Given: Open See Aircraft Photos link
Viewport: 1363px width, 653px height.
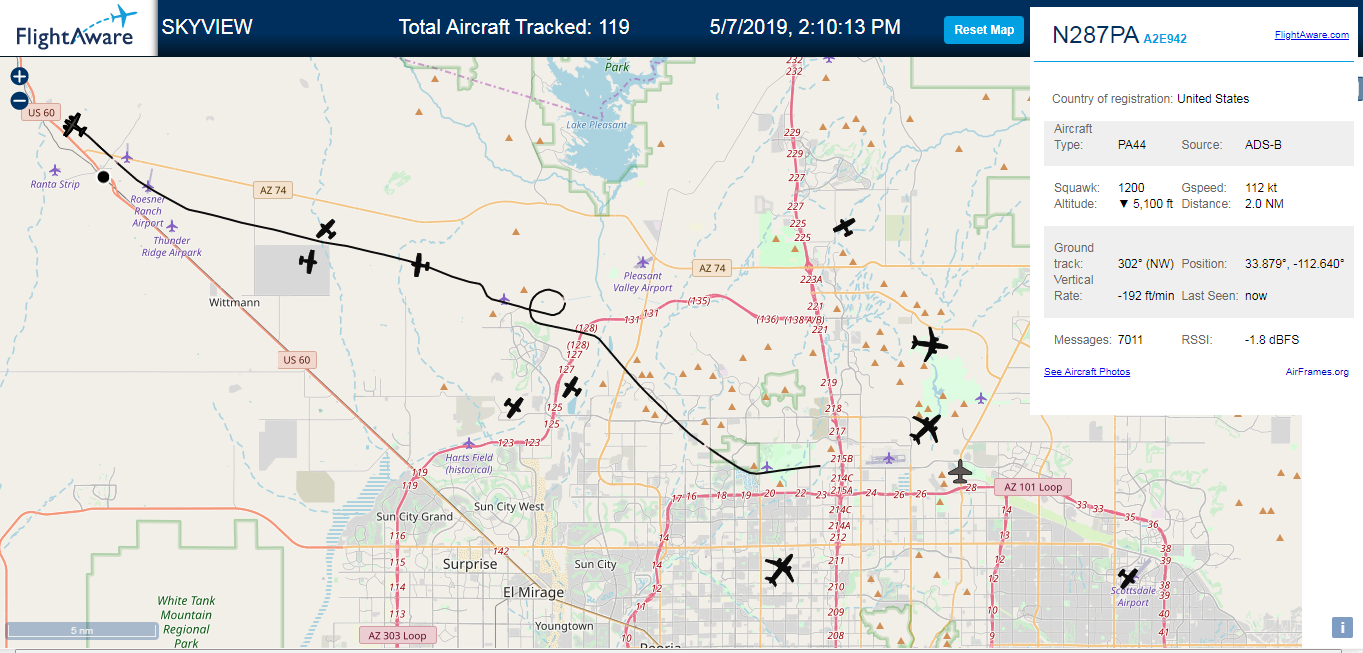Looking at the screenshot, I should [x=1087, y=372].
